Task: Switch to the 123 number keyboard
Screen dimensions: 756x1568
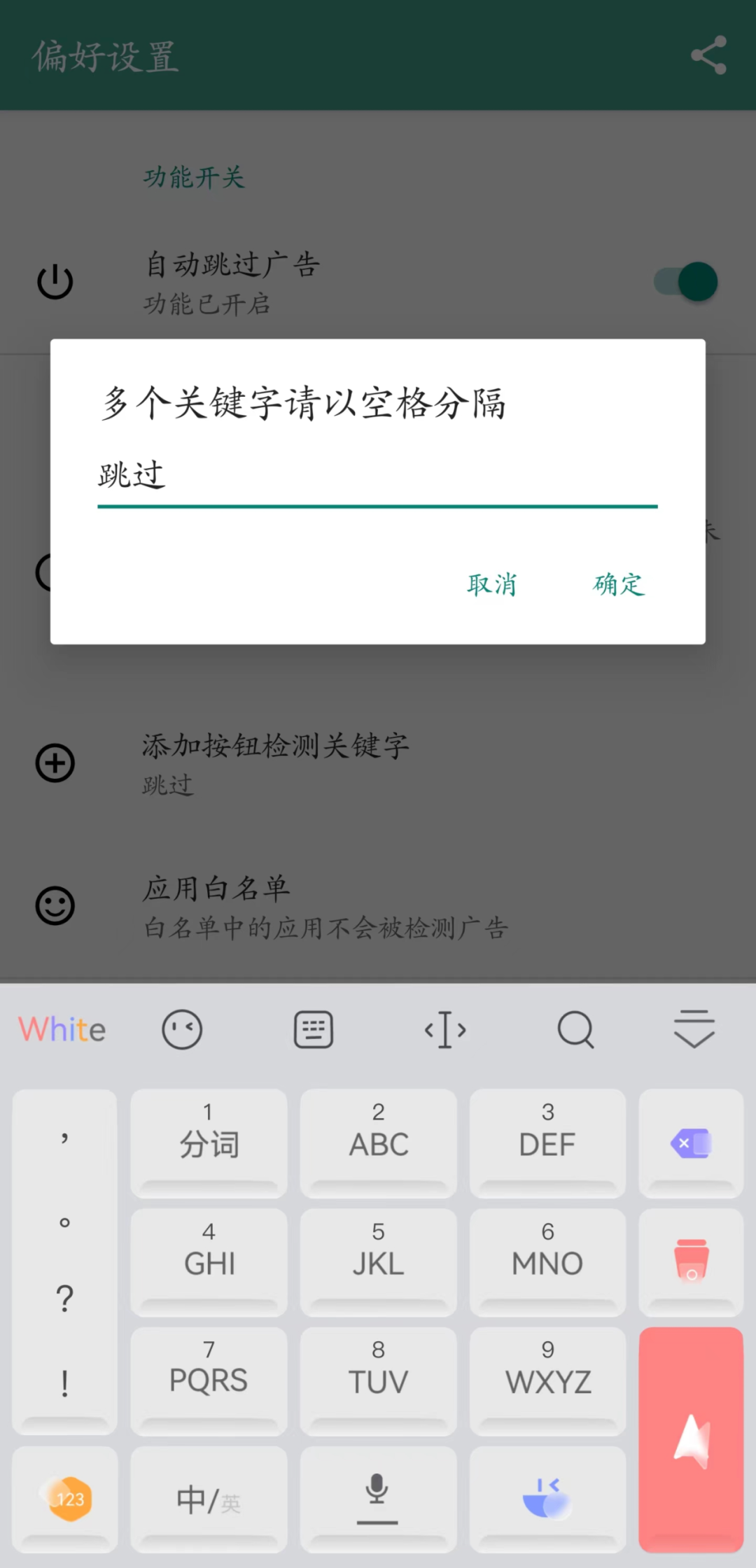Action: tap(65, 1499)
